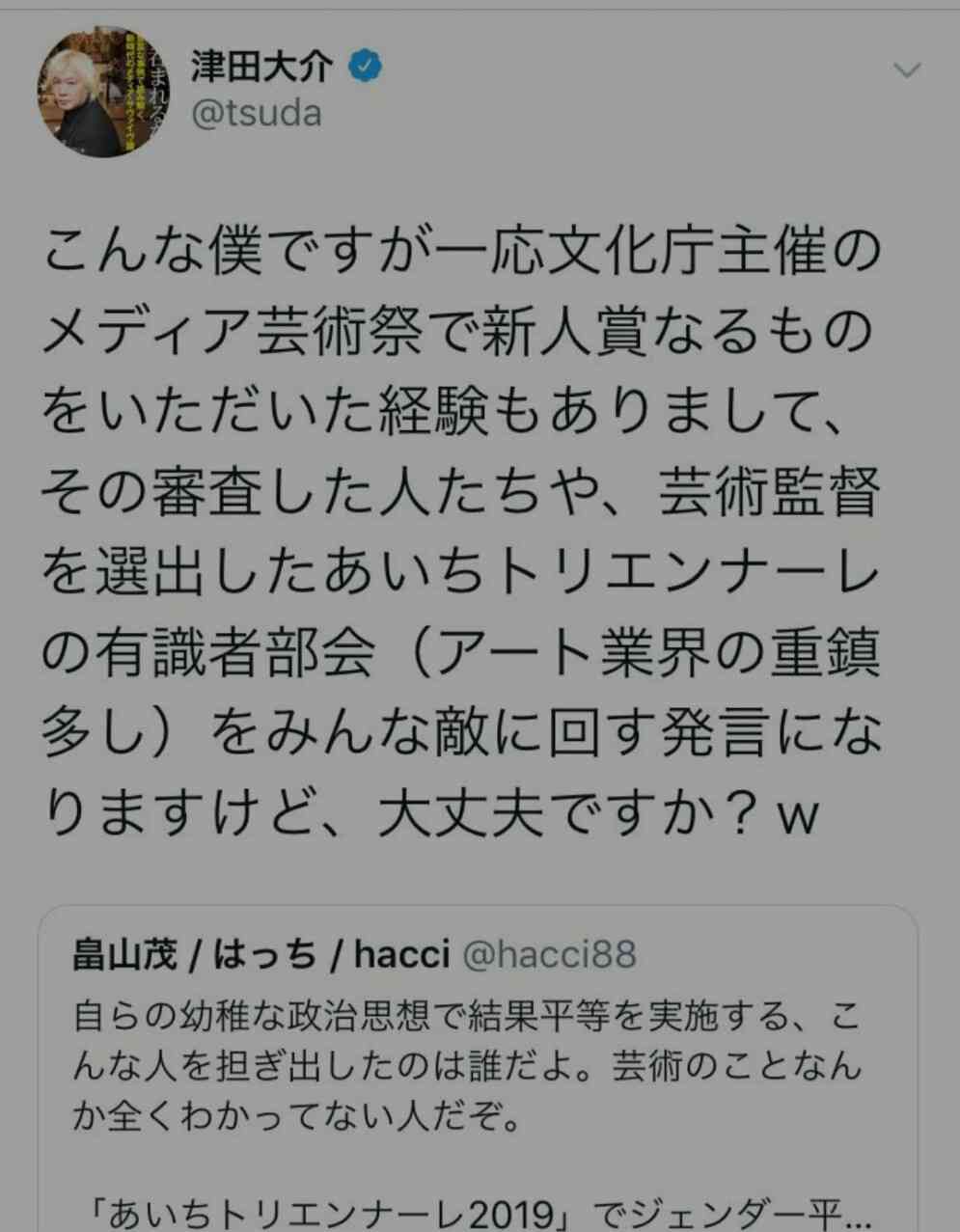View the @tsuda profile handle
960x1232 pixels.
(256, 116)
